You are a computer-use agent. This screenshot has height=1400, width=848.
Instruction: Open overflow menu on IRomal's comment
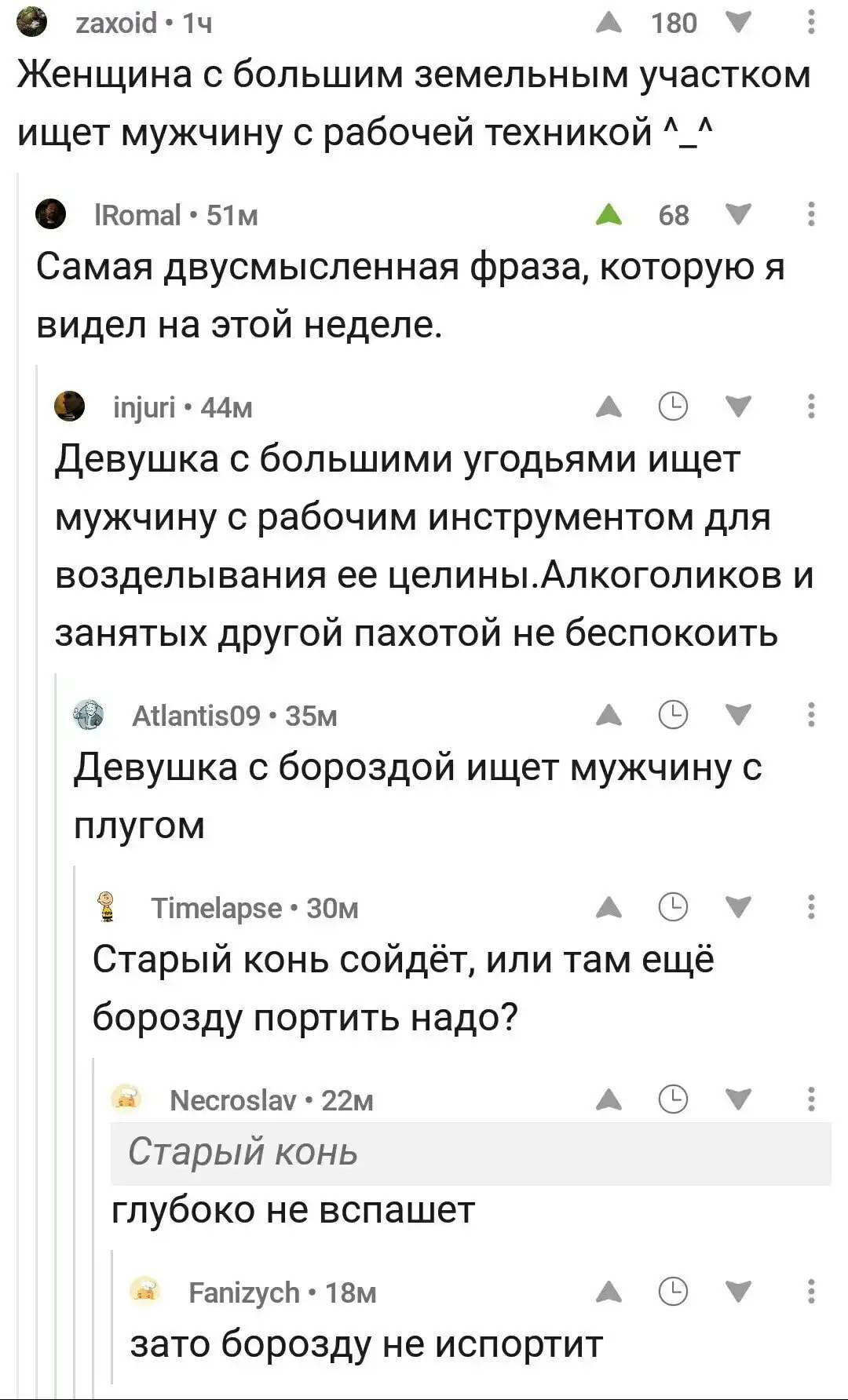tap(811, 214)
